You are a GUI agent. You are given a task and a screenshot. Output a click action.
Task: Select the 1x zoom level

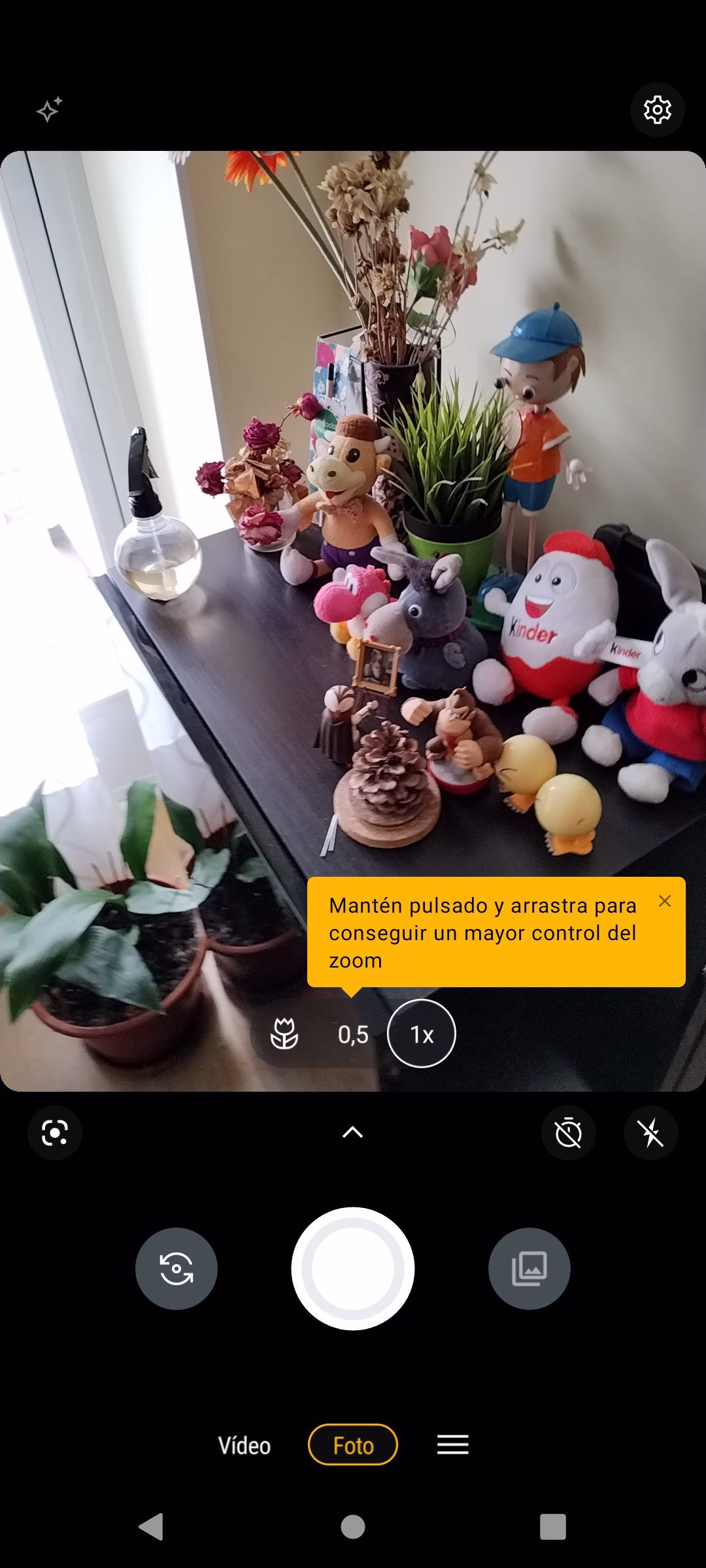(x=422, y=1034)
